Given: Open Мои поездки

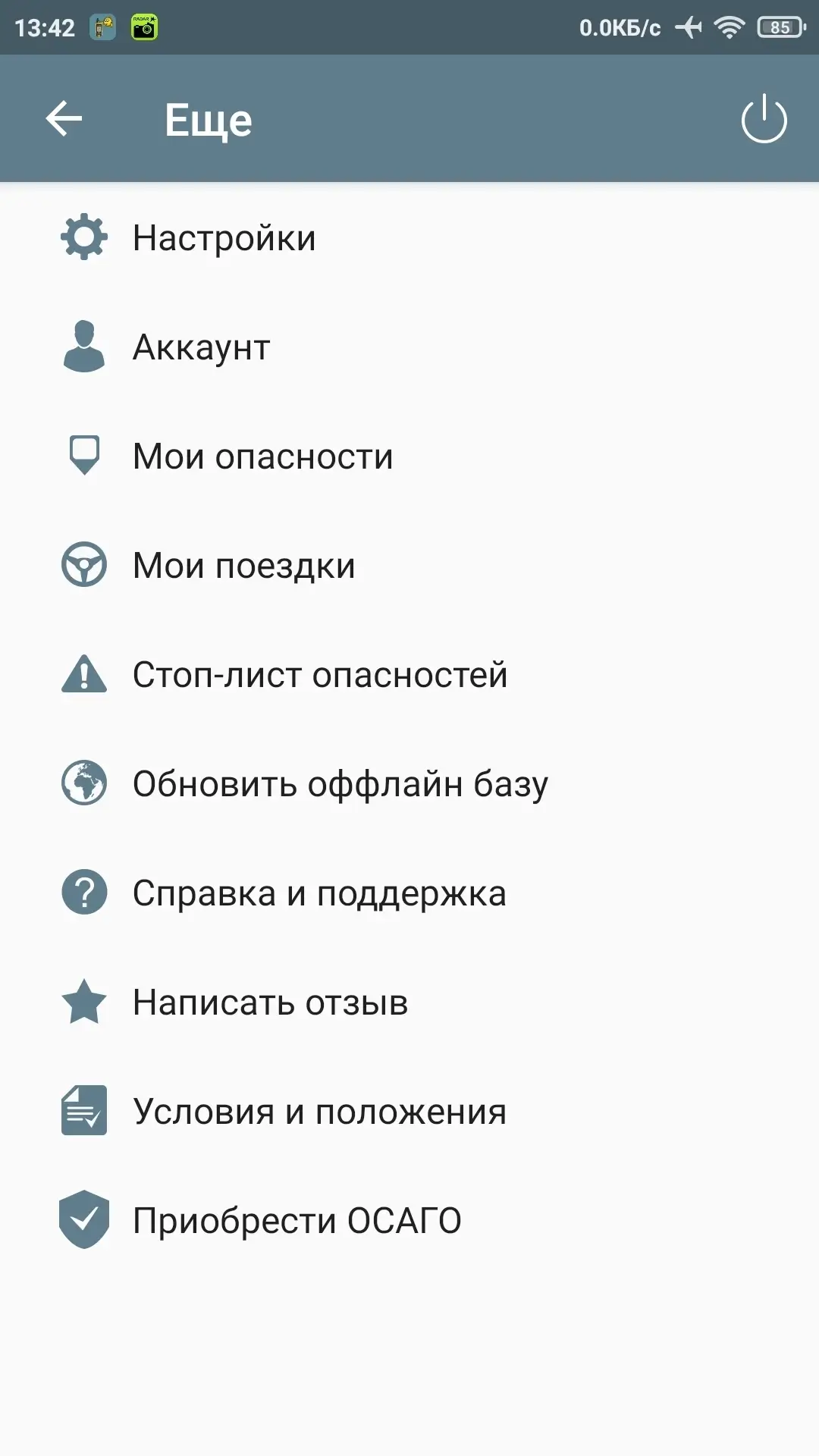Looking at the screenshot, I should [409, 565].
